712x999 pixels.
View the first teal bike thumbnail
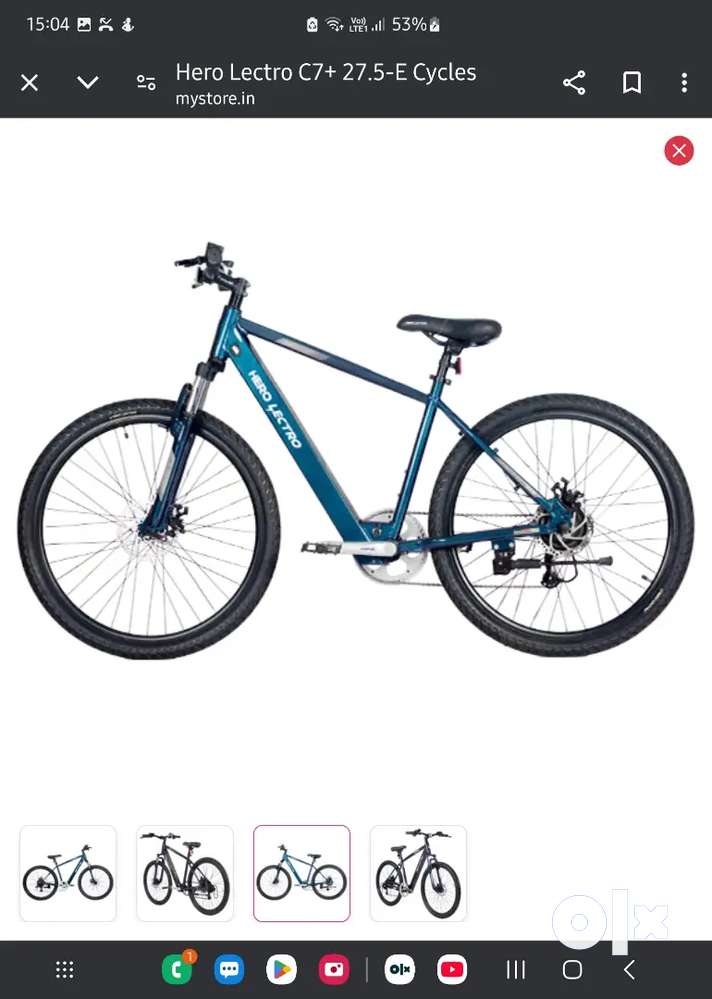[x=68, y=873]
